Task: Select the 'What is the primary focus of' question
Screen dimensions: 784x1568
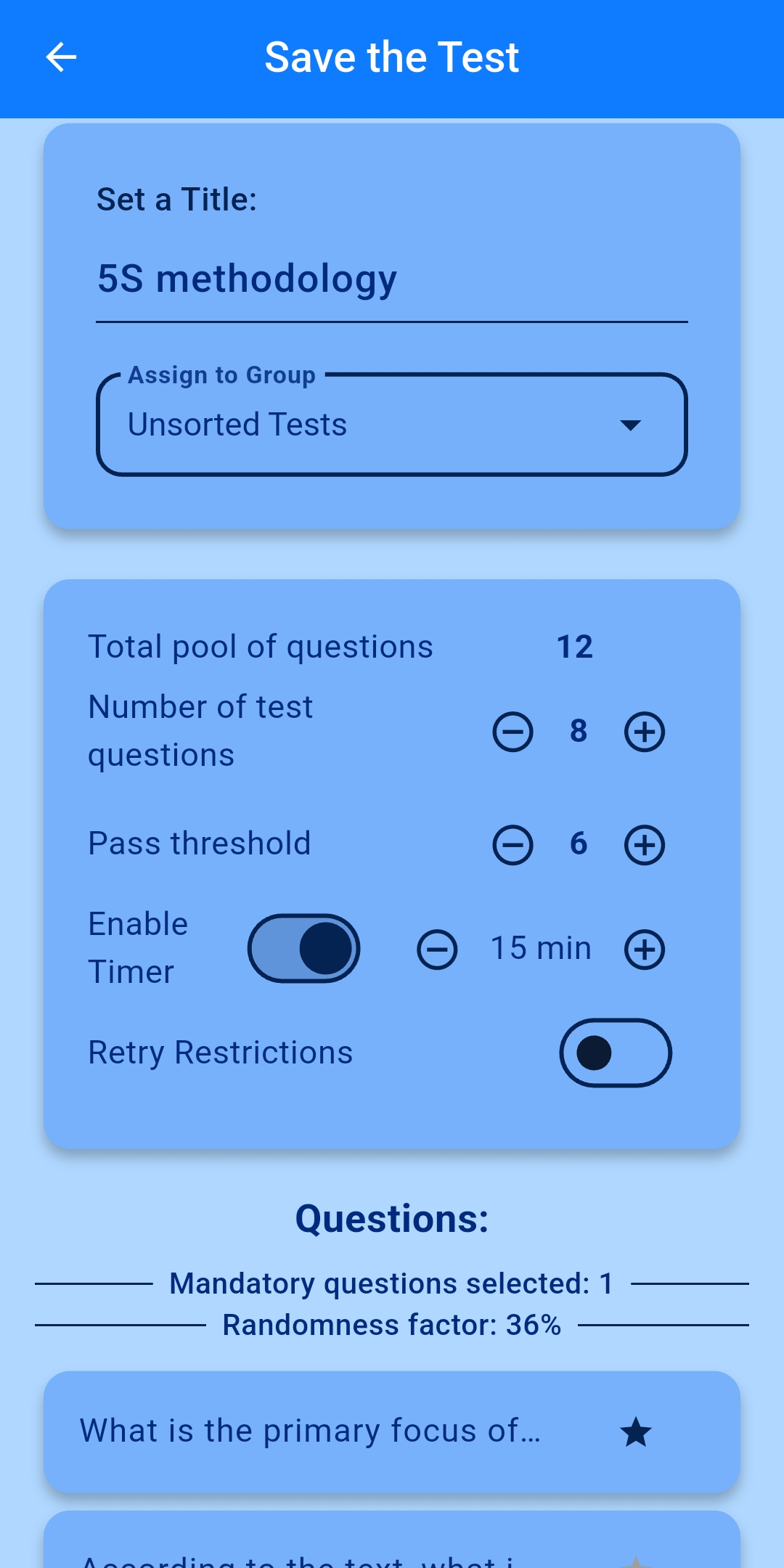Action: pos(312,1430)
